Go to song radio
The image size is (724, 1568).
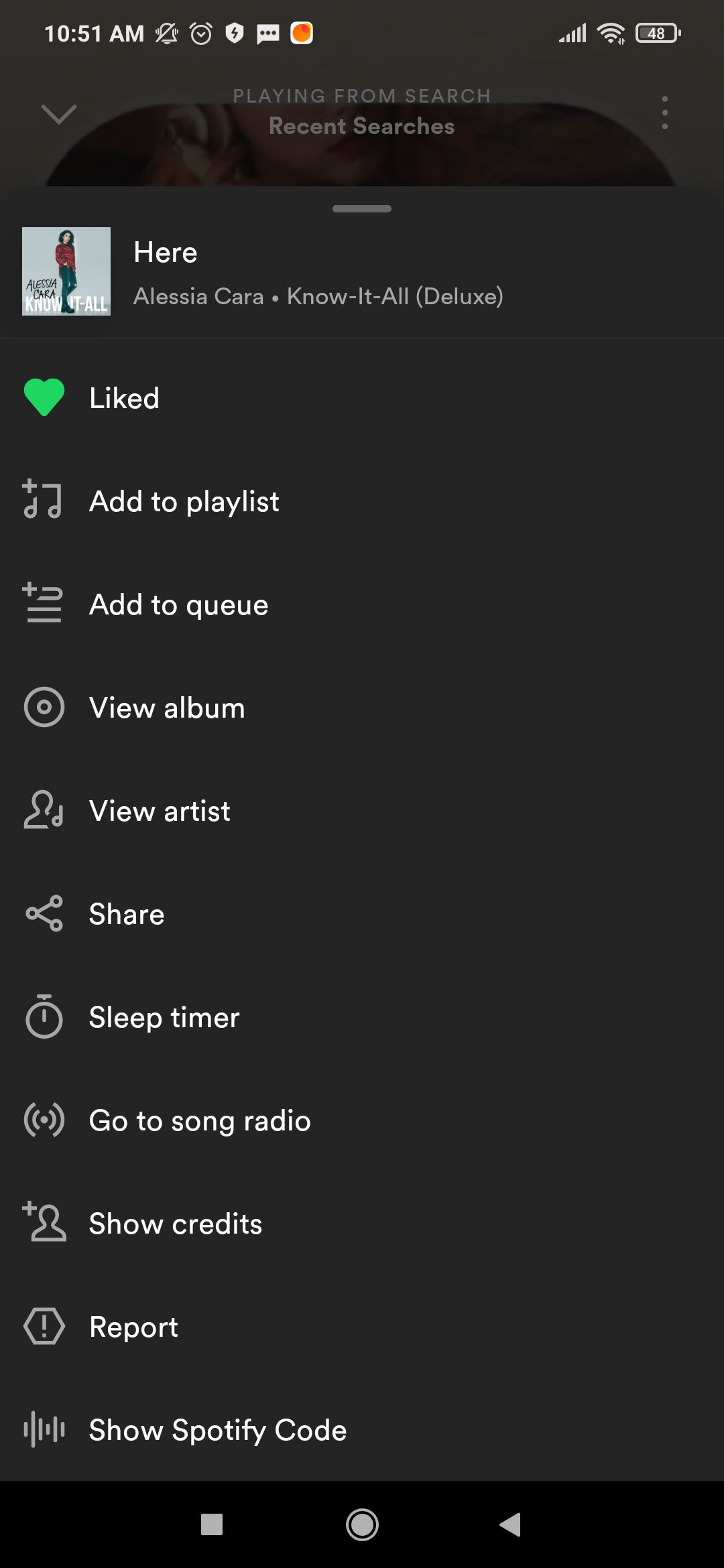click(200, 1120)
